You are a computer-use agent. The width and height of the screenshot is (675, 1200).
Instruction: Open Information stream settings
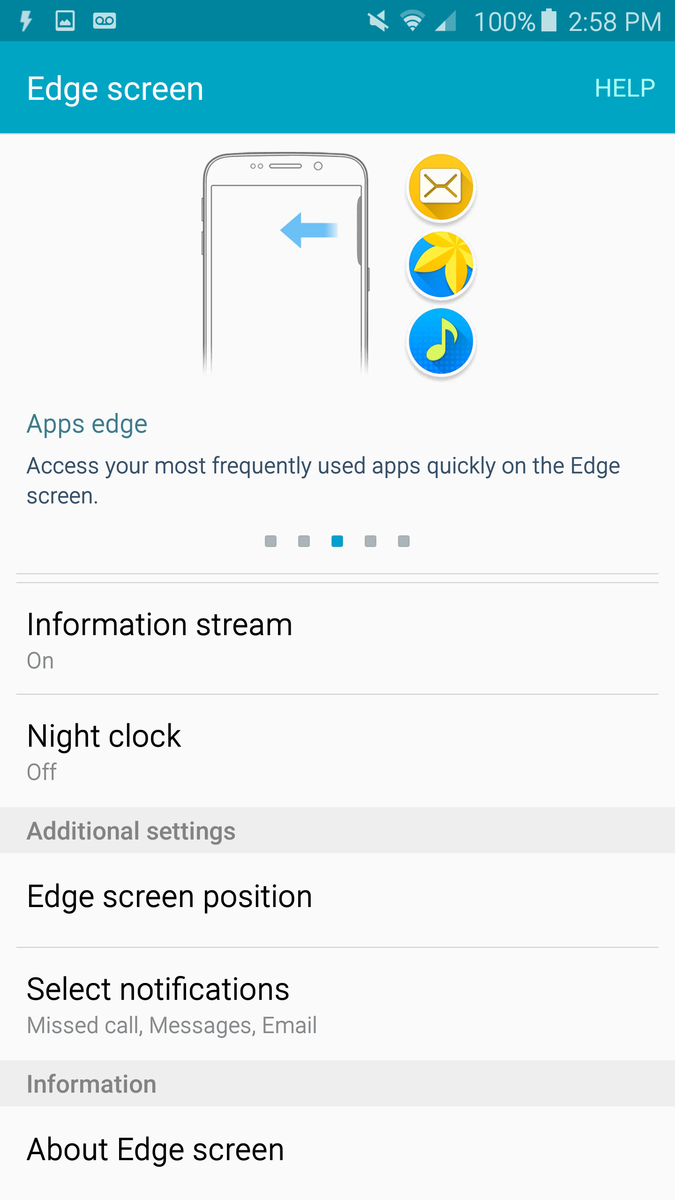pyautogui.click(x=337, y=639)
